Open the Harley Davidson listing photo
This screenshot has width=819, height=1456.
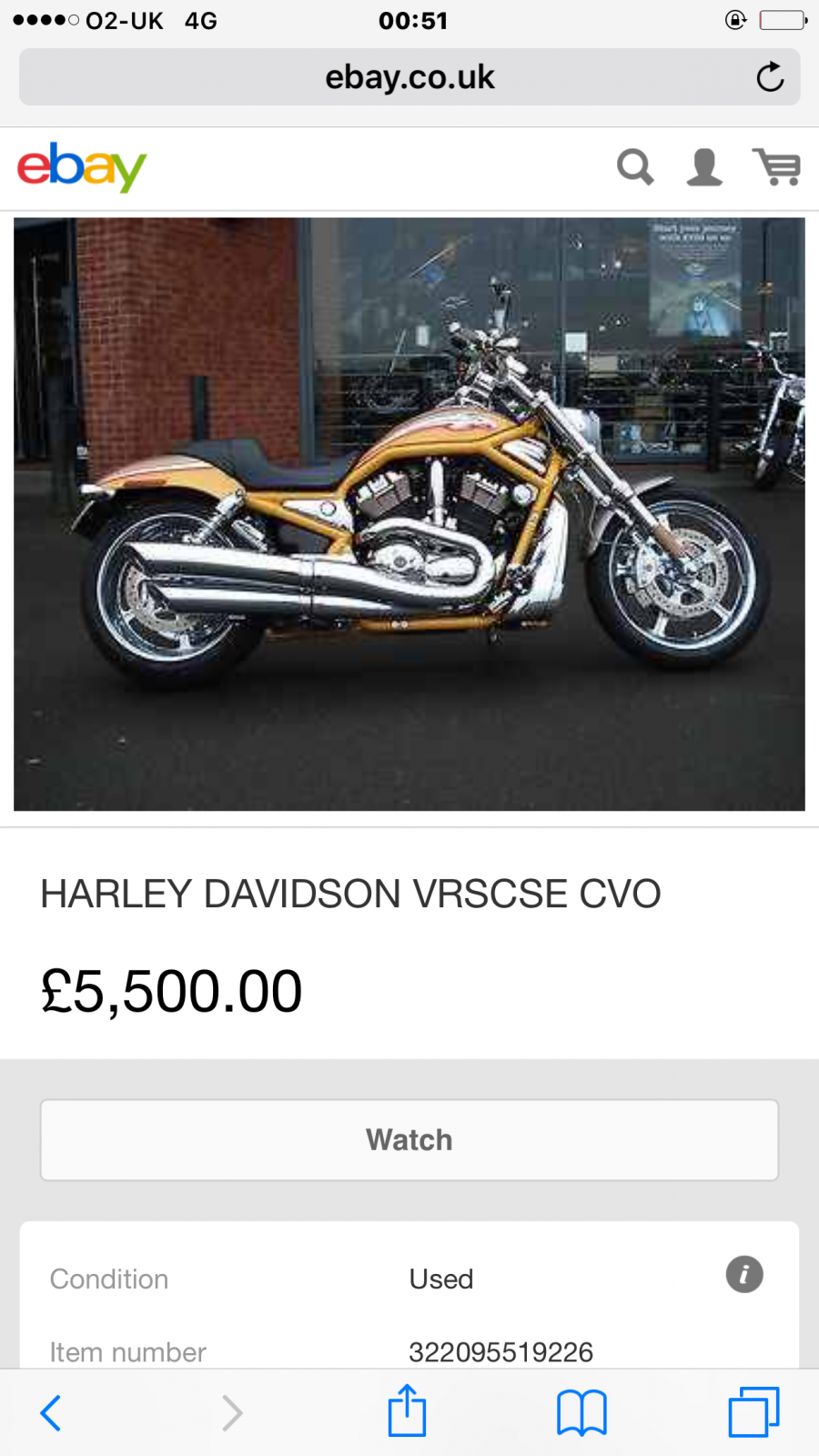tap(409, 513)
